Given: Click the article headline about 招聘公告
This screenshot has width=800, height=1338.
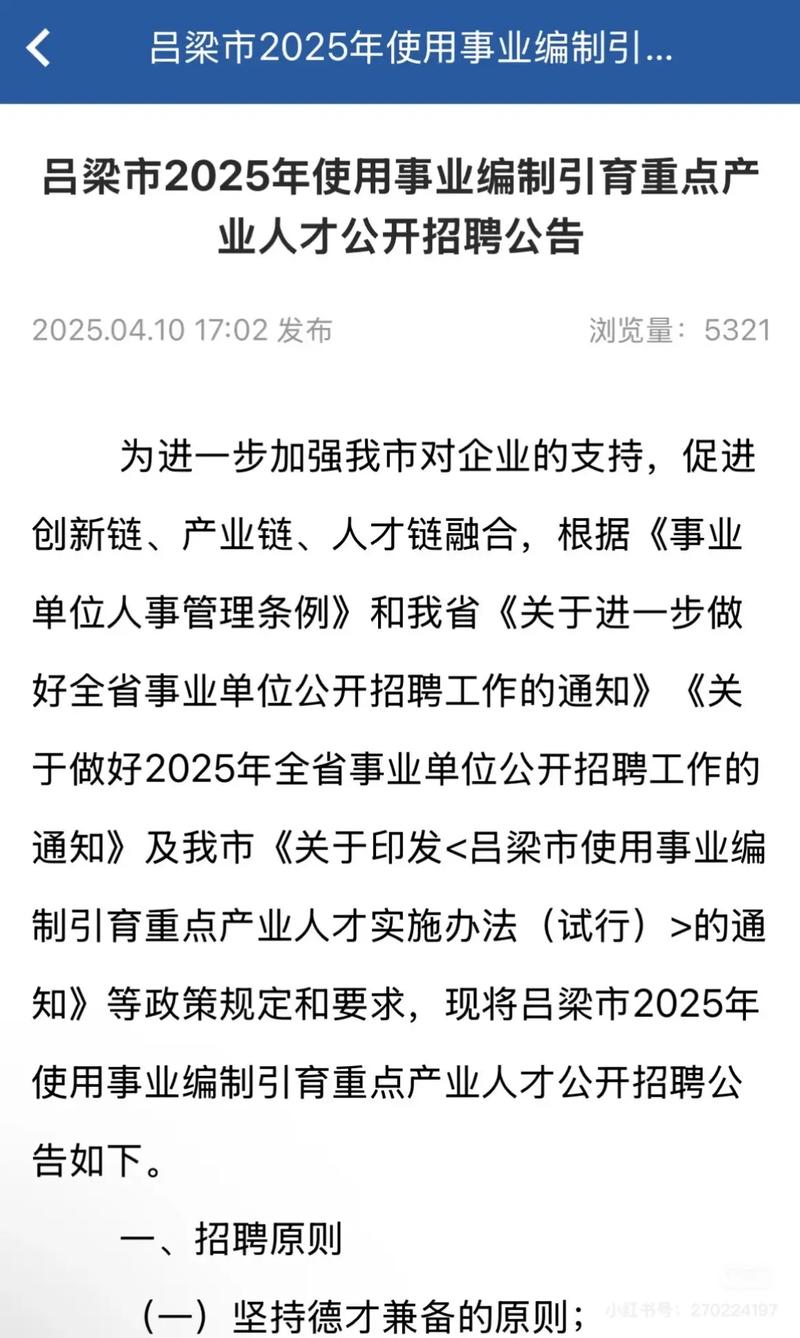Looking at the screenshot, I should 400,210.
